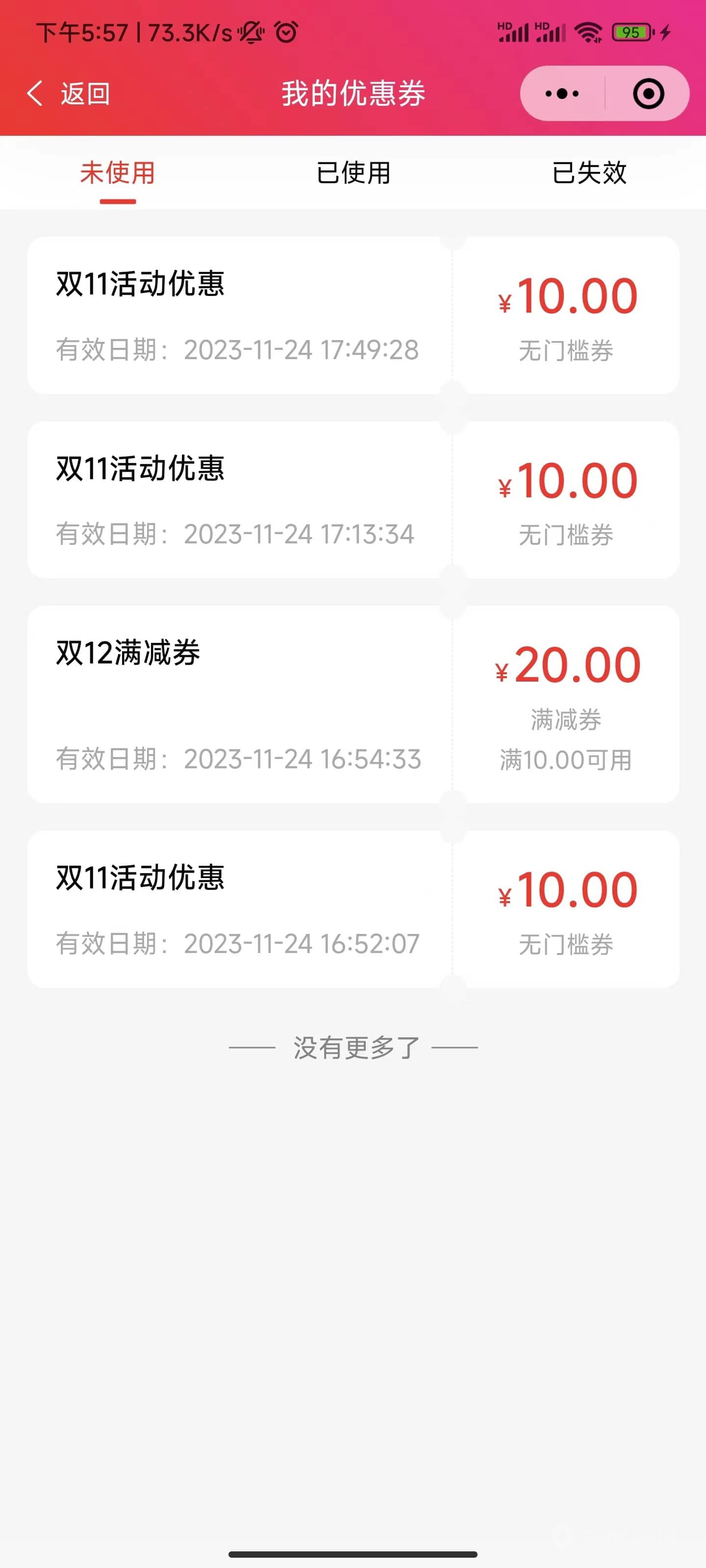Open the 双12满减券 ¥20.00 coupon
The image size is (706, 1568).
353,704
